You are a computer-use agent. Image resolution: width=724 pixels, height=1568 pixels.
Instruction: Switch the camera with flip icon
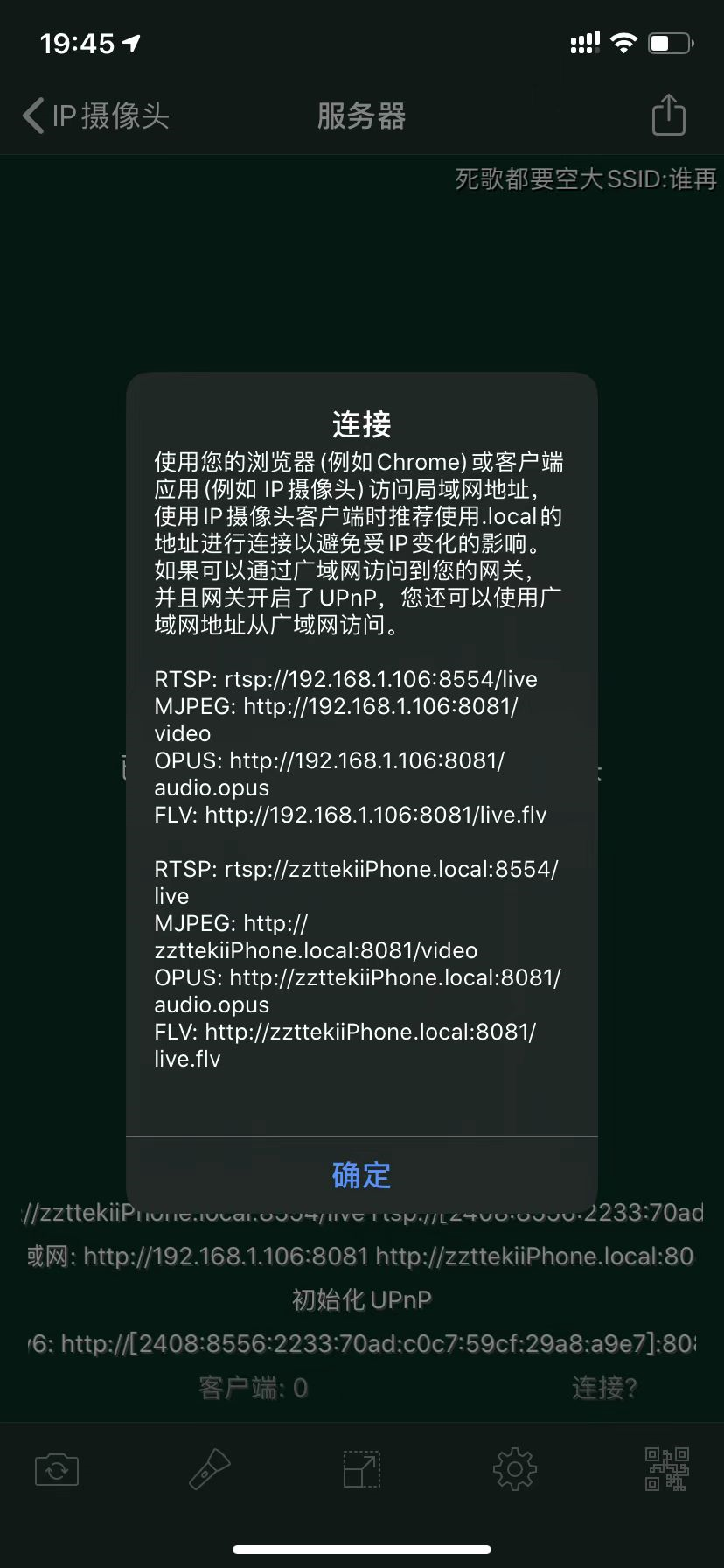click(57, 1469)
